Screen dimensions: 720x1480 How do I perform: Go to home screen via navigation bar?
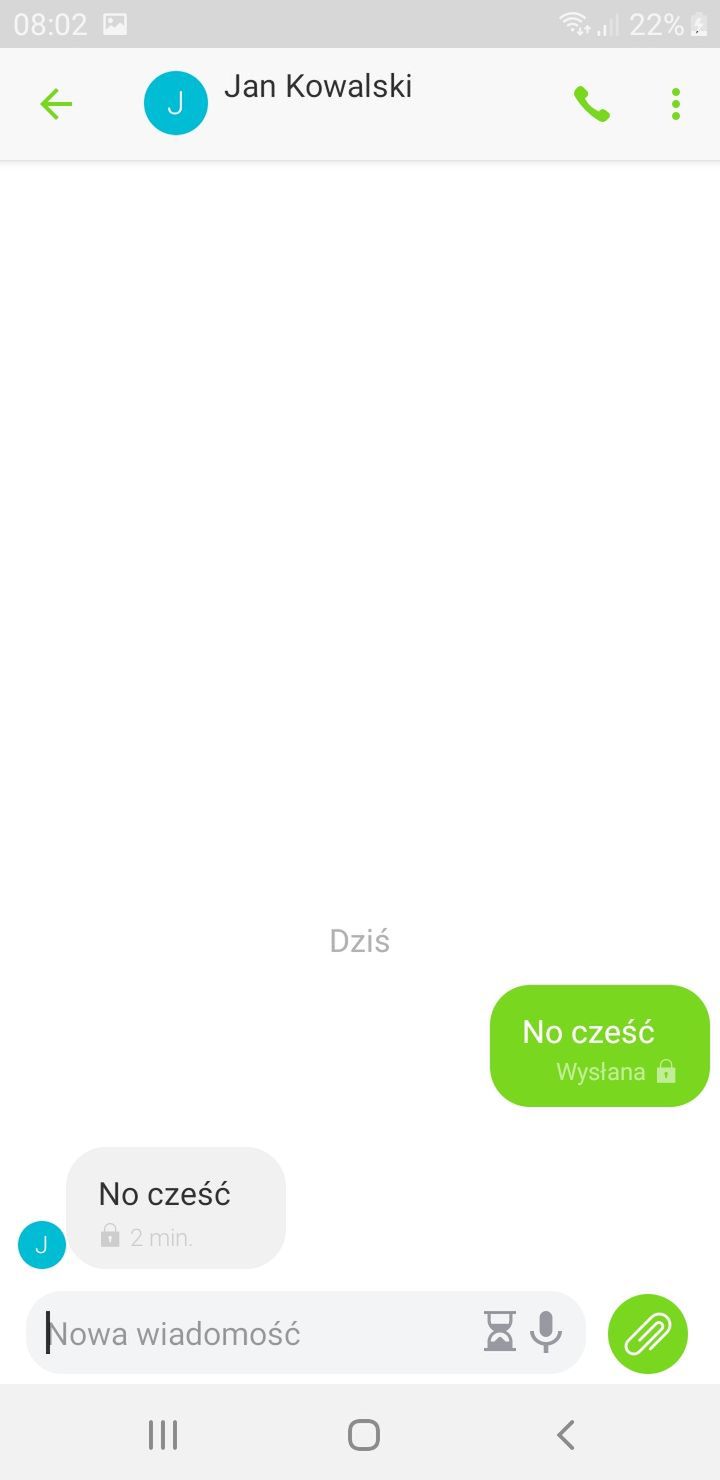click(x=364, y=1435)
